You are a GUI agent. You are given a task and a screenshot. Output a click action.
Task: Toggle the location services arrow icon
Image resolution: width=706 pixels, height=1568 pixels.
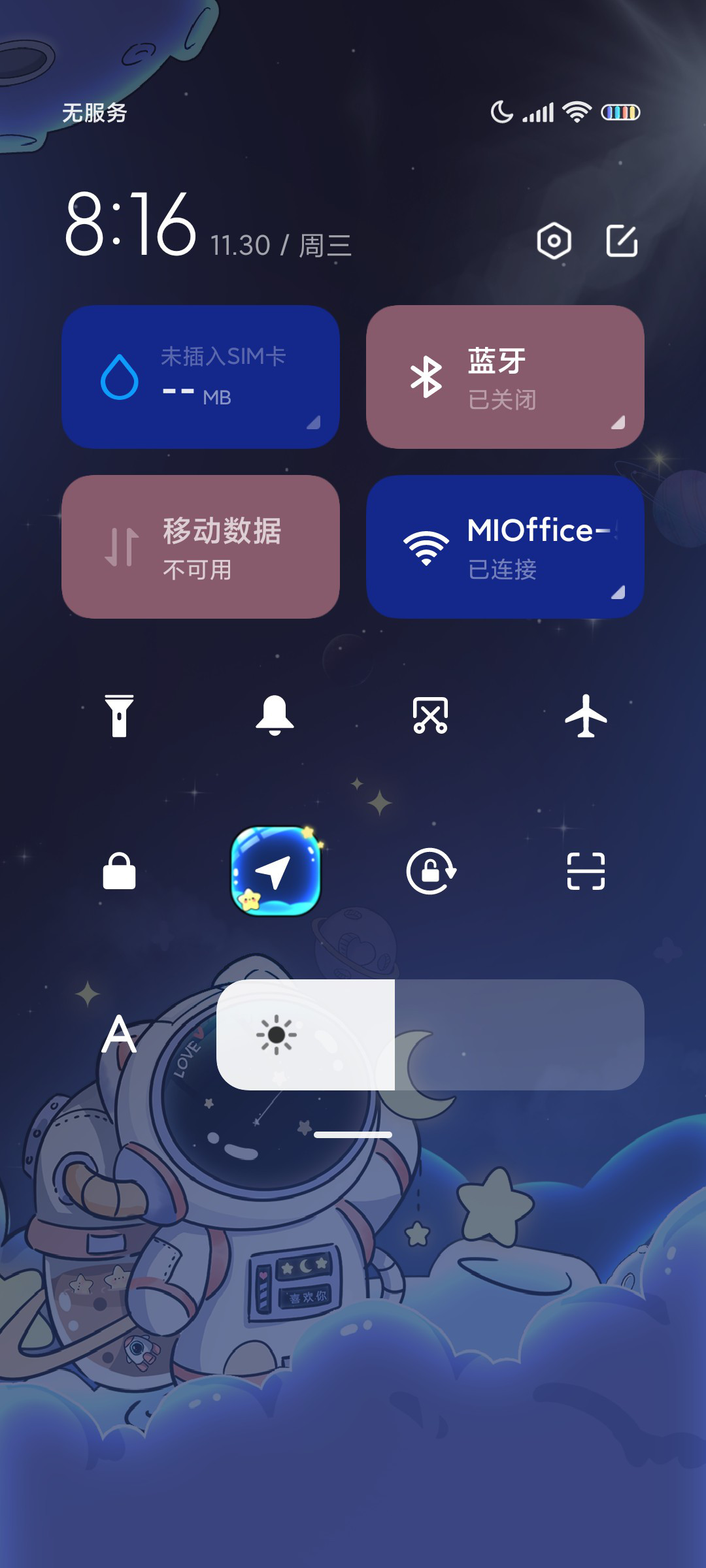[x=276, y=871]
